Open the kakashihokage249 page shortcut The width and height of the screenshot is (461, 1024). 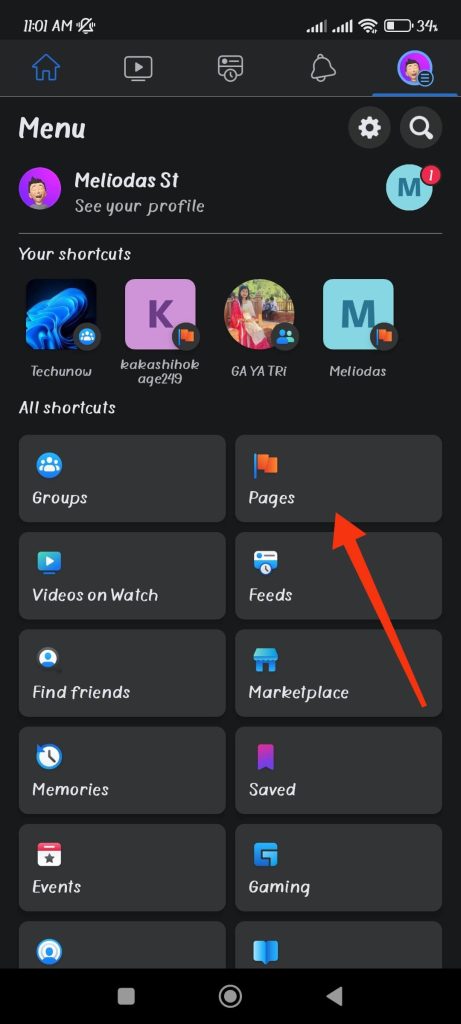coord(161,334)
